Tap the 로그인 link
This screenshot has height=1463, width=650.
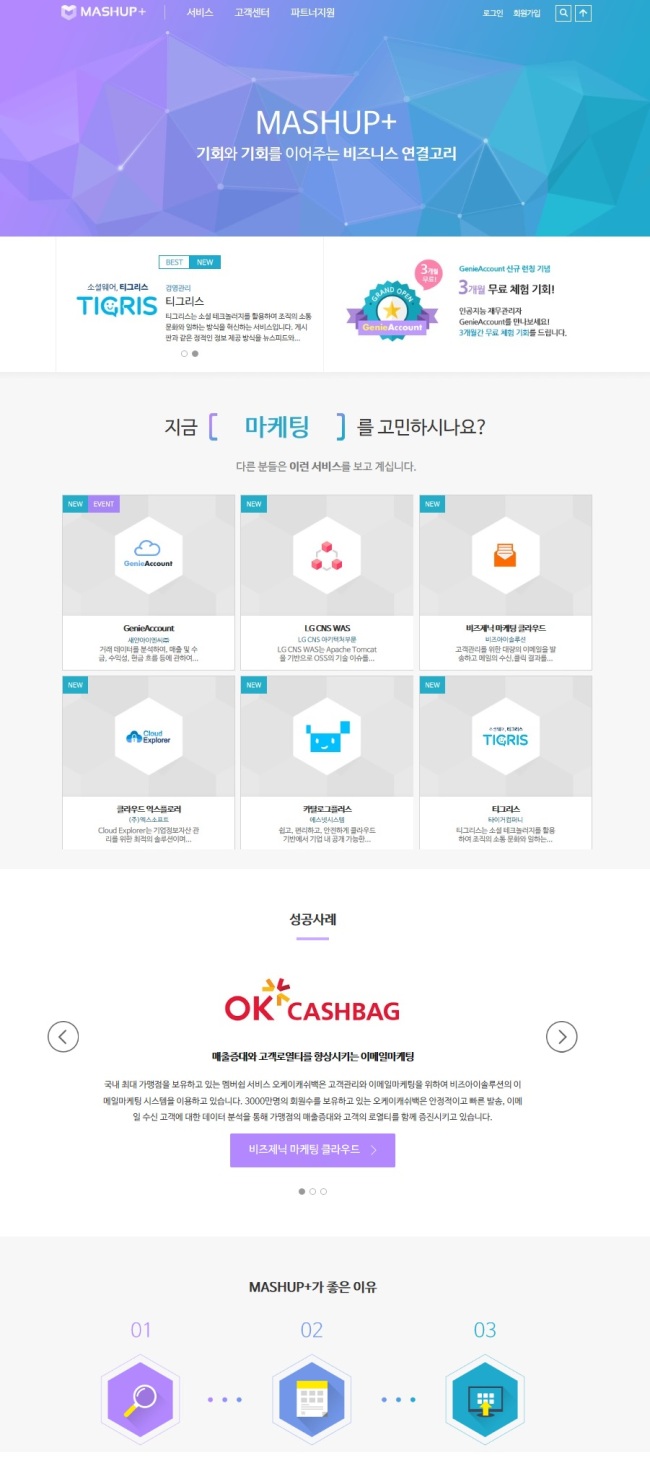[x=493, y=13]
